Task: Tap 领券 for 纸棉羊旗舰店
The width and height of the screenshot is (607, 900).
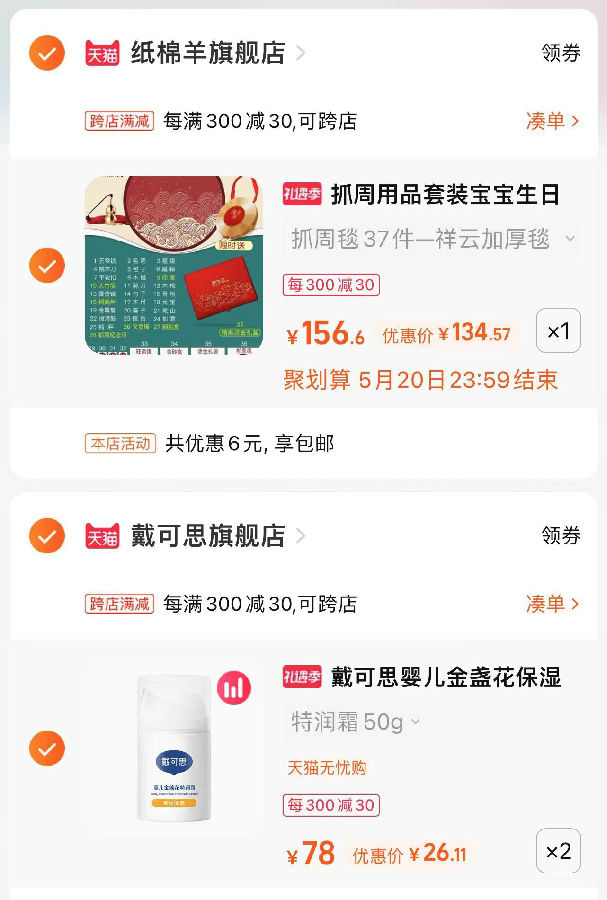Action: [560, 53]
